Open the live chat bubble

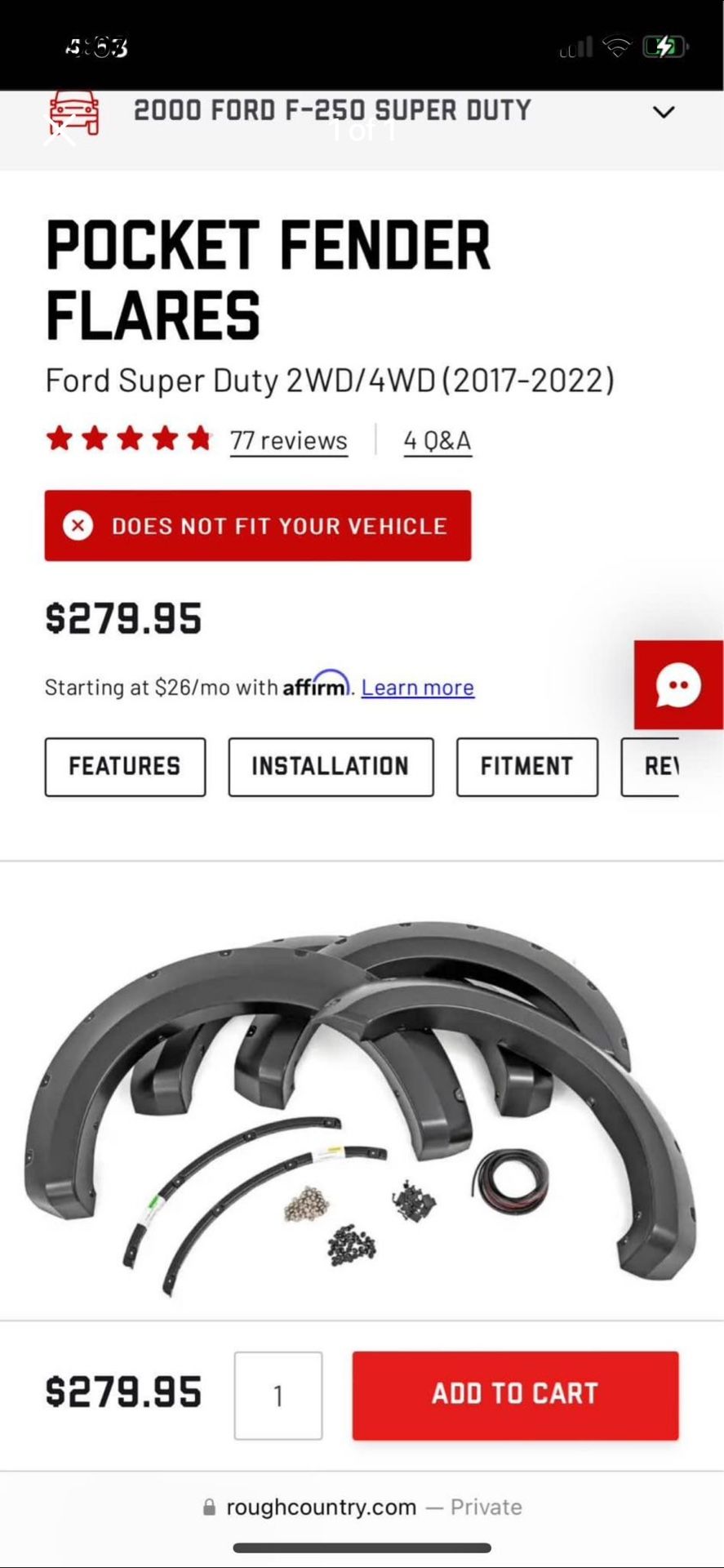click(x=678, y=684)
